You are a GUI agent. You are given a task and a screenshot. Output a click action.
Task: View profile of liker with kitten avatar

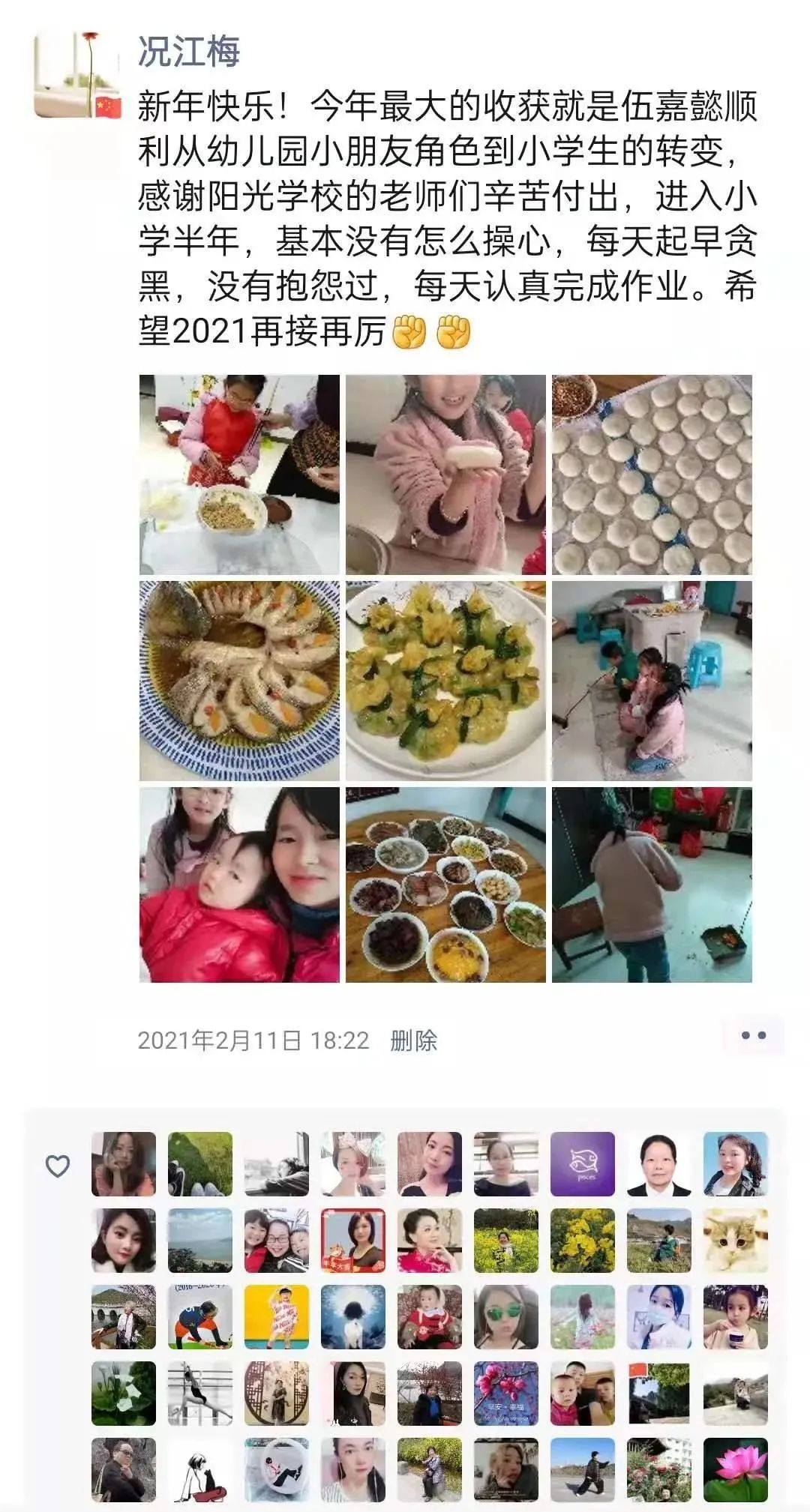coord(736,1240)
